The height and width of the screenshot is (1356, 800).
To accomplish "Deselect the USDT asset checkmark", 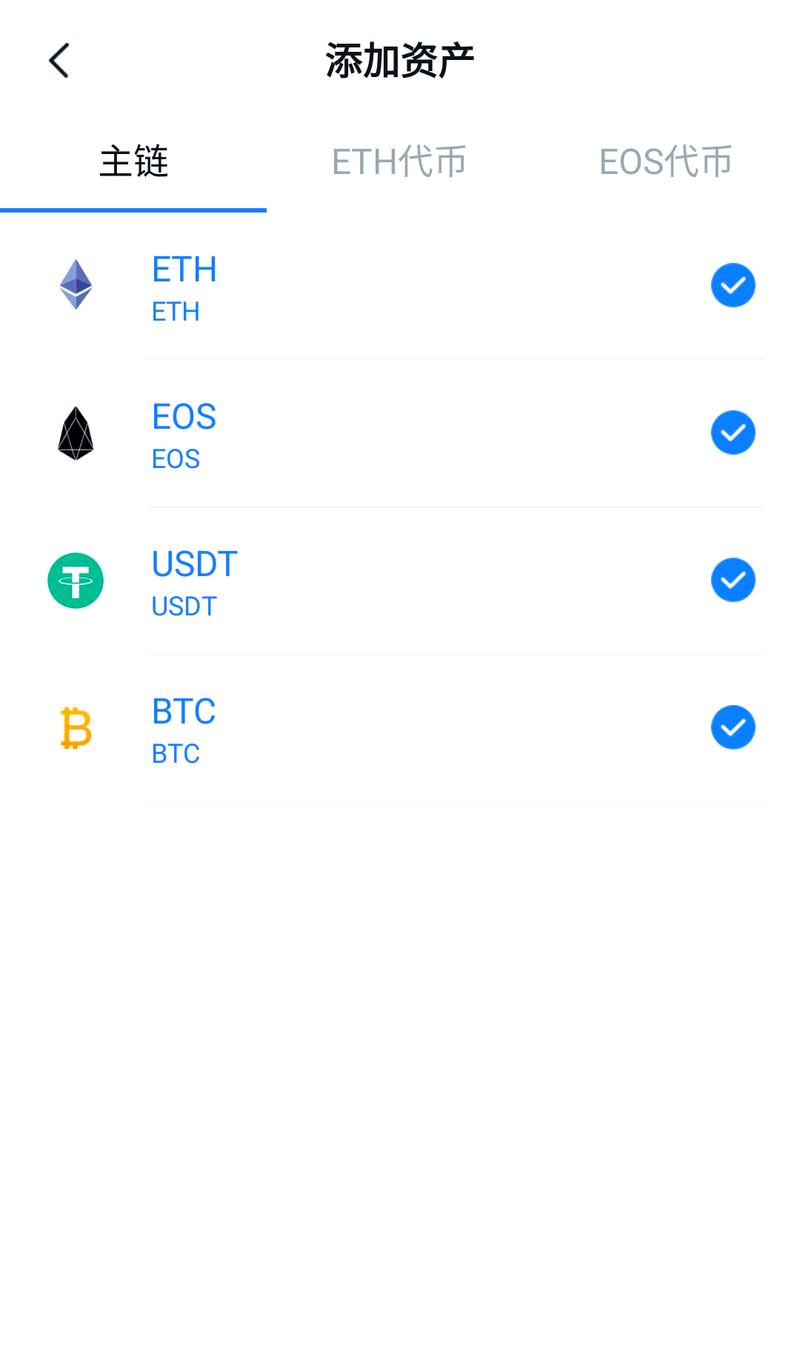I will pos(733,580).
